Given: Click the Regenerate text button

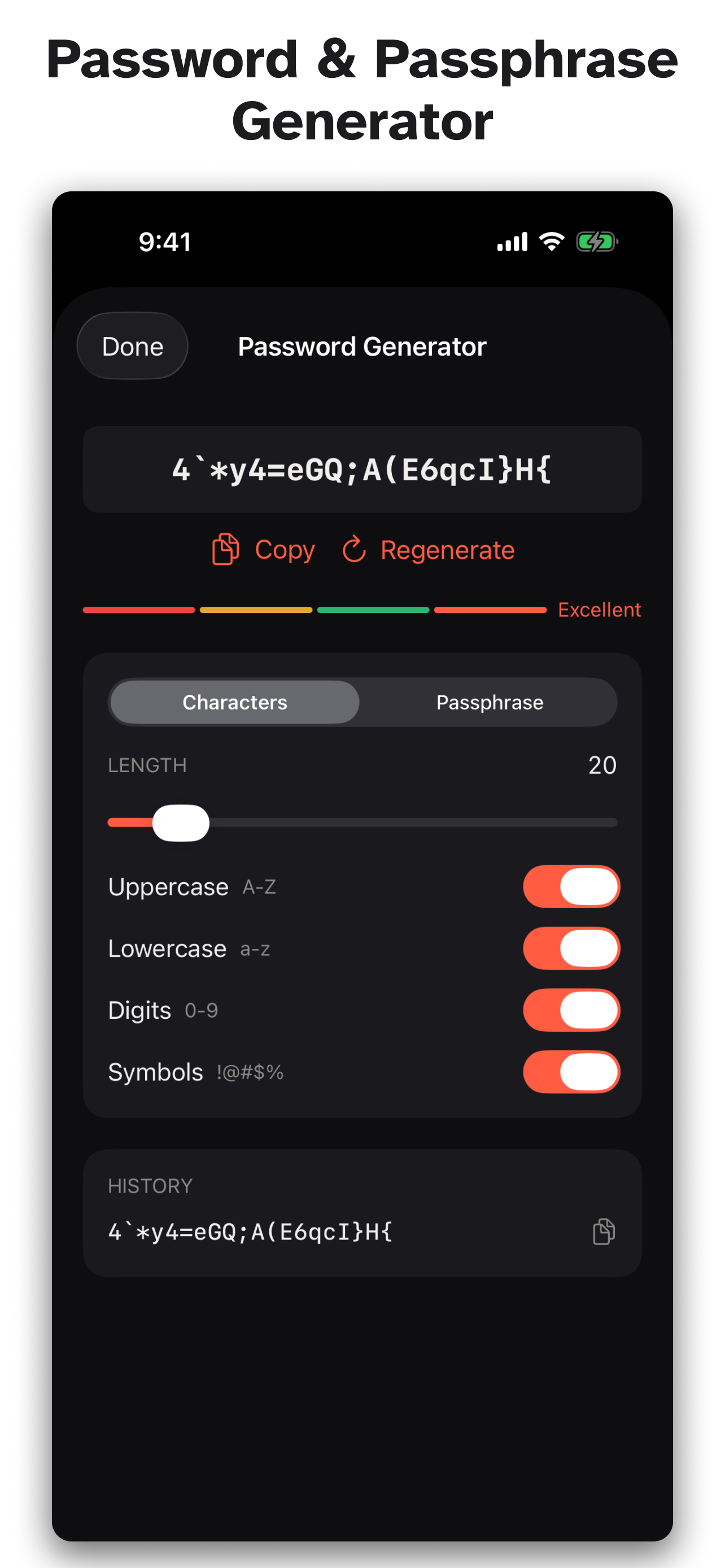Looking at the screenshot, I should [447, 550].
